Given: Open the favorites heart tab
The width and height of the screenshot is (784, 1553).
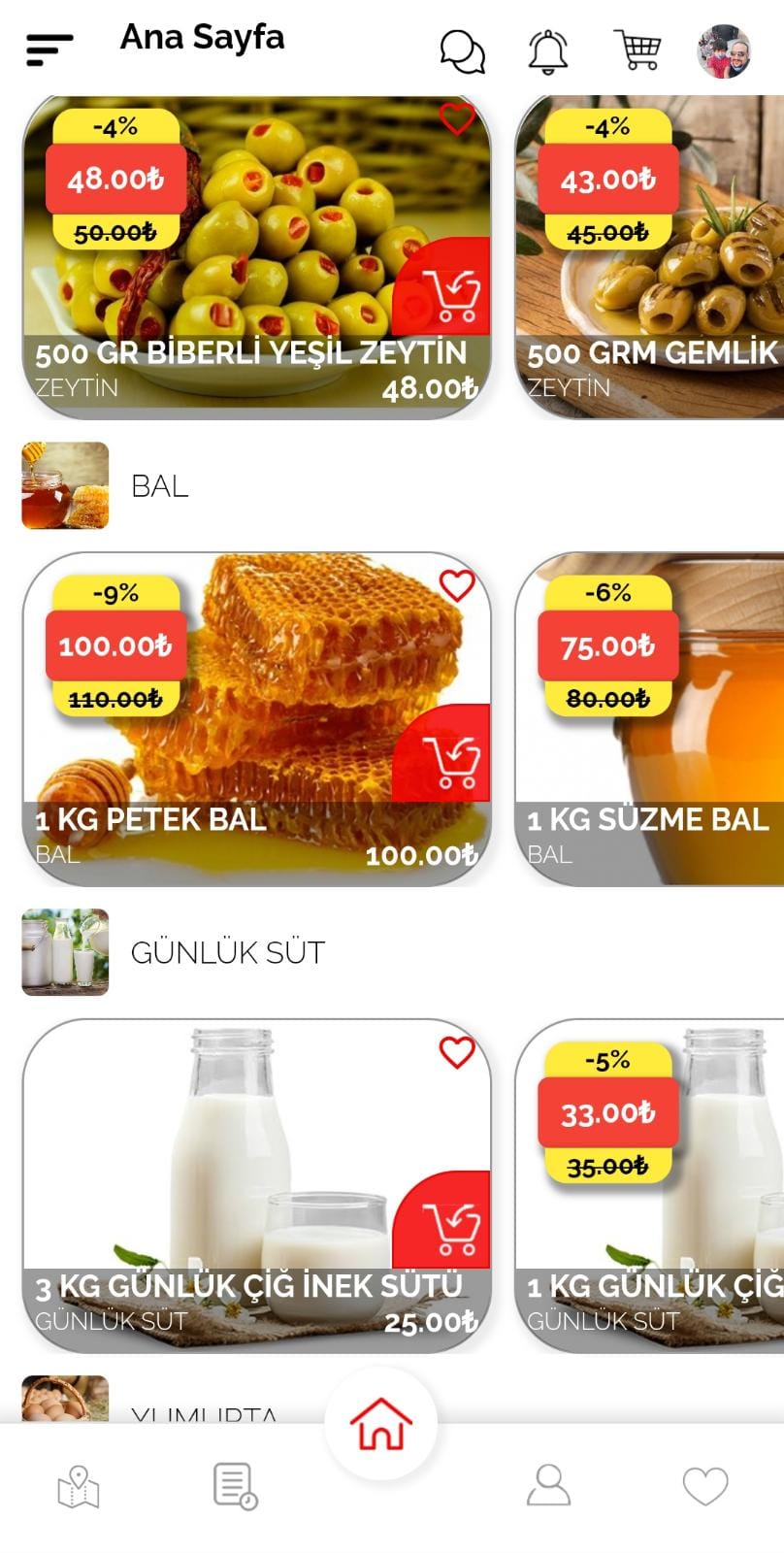Looking at the screenshot, I should pyautogui.click(x=705, y=1487).
